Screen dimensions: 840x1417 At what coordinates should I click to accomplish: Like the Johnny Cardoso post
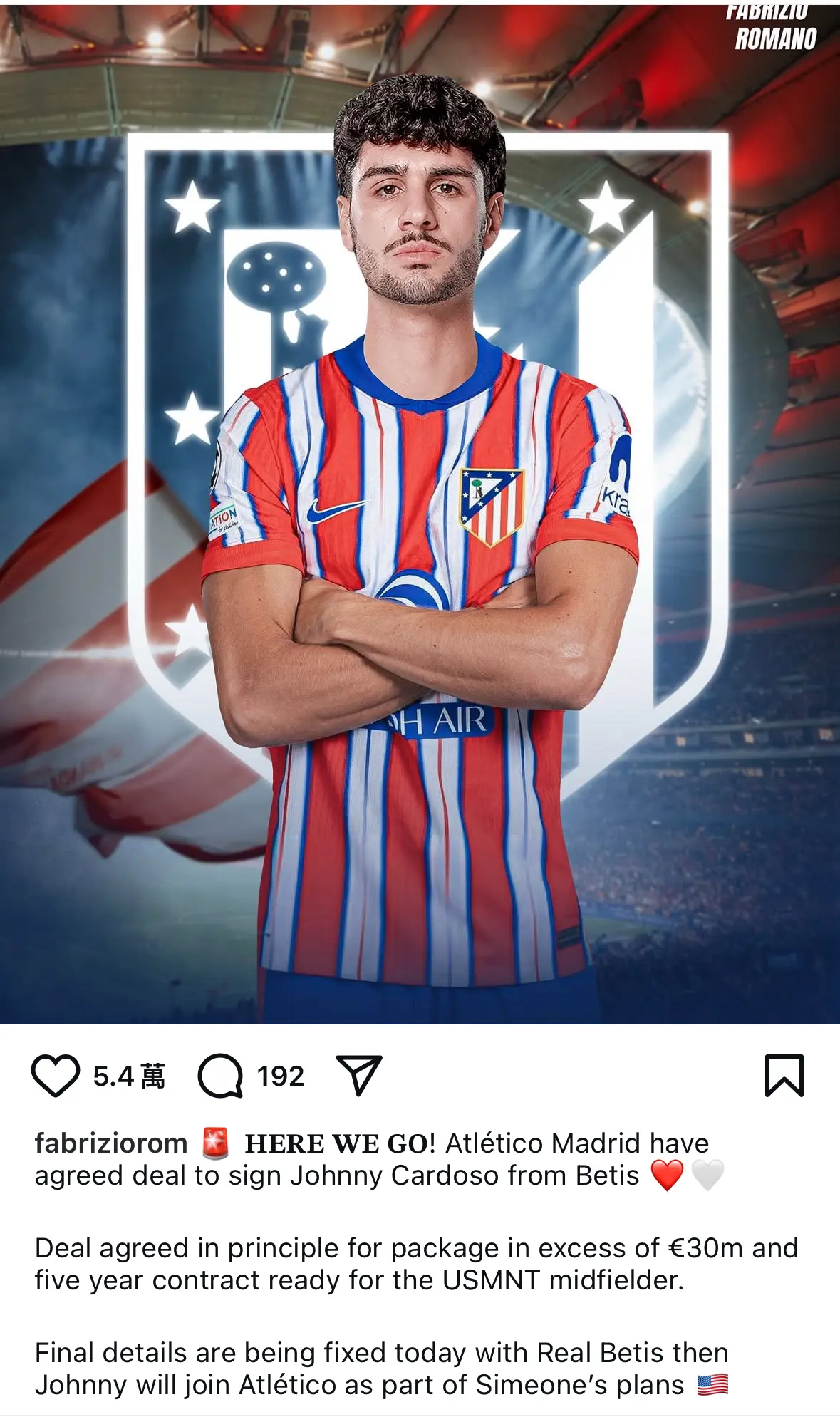(x=56, y=1076)
